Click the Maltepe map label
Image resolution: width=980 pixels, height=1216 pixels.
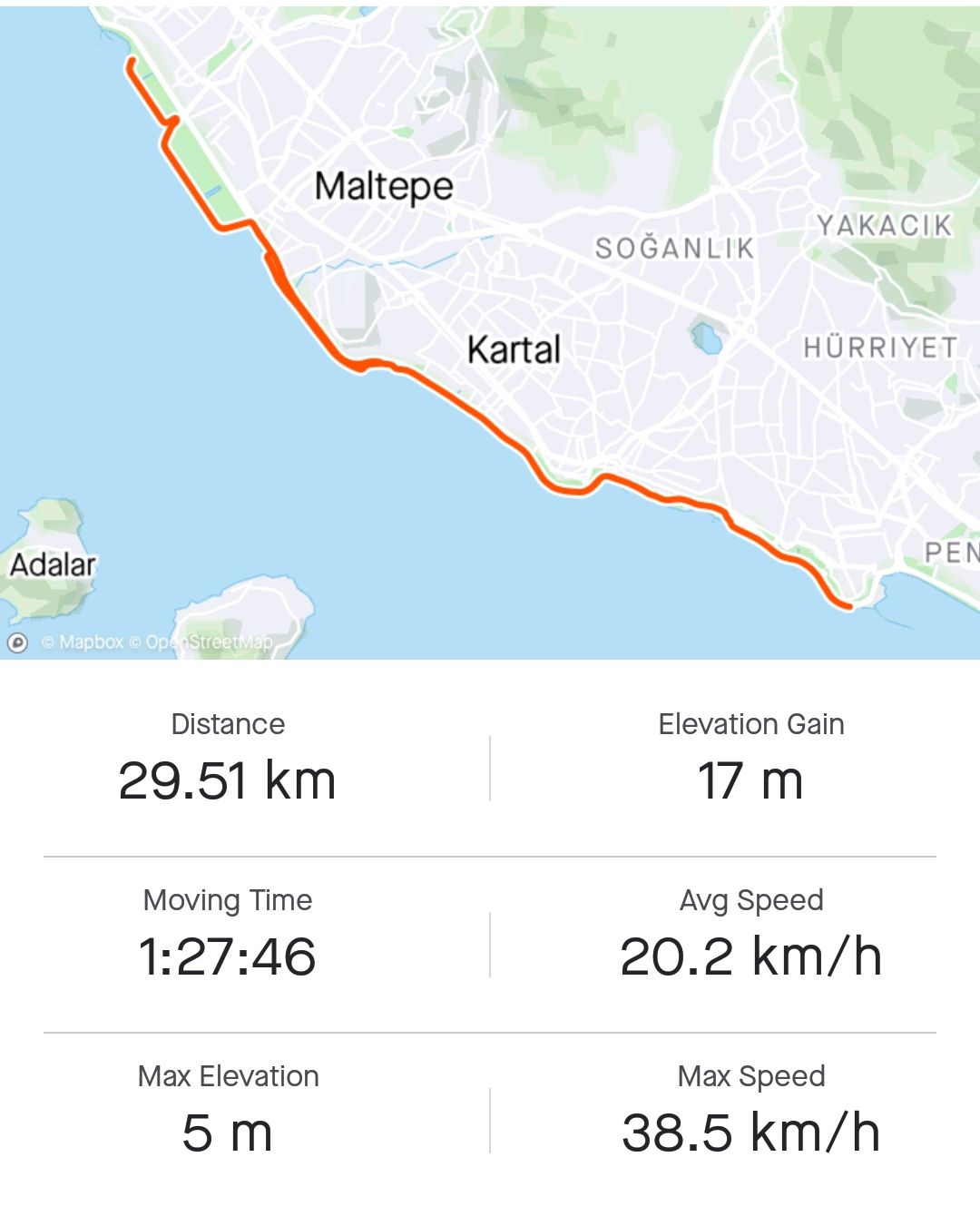tap(385, 187)
